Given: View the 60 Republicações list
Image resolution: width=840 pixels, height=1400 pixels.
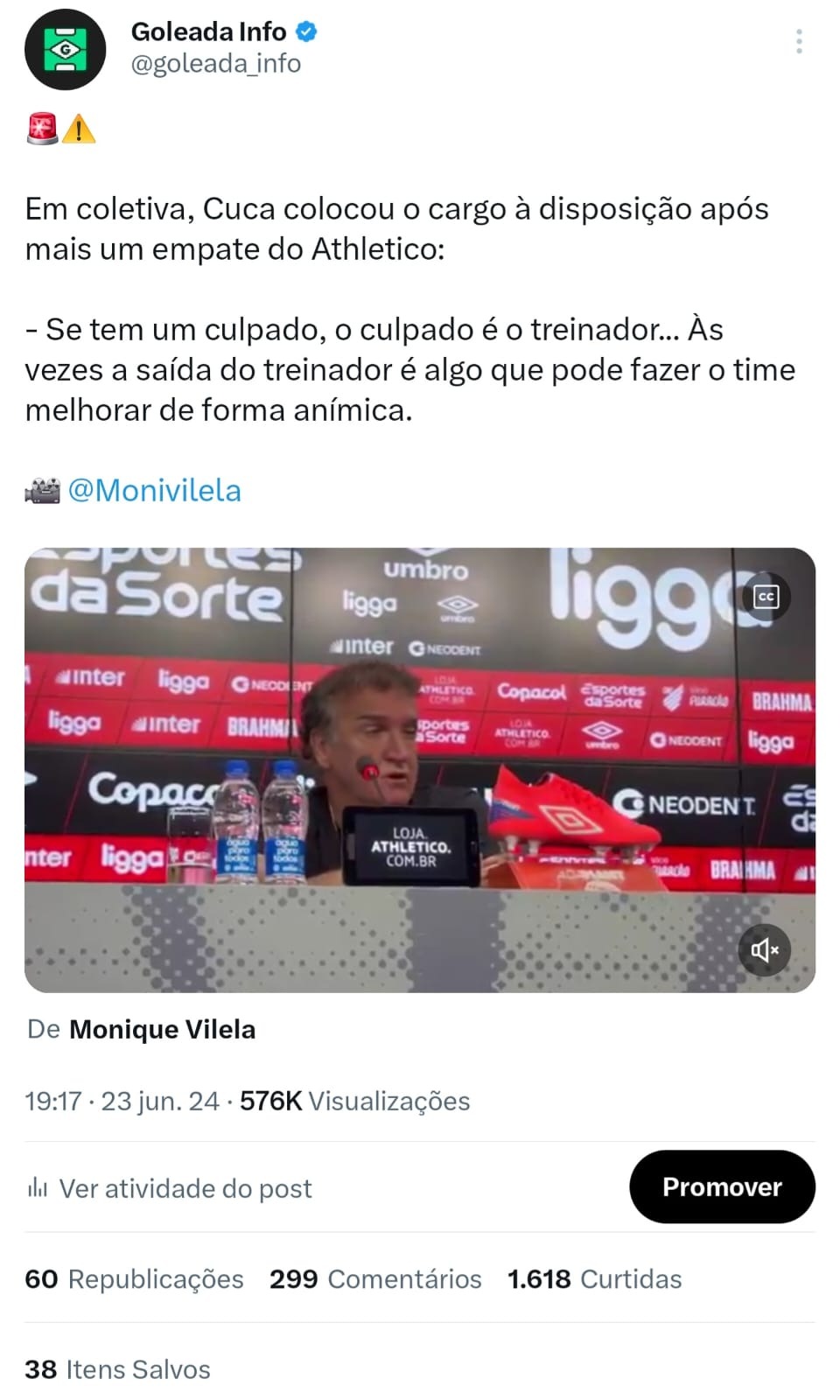Looking at the screenshot, I should (134, 1279).
